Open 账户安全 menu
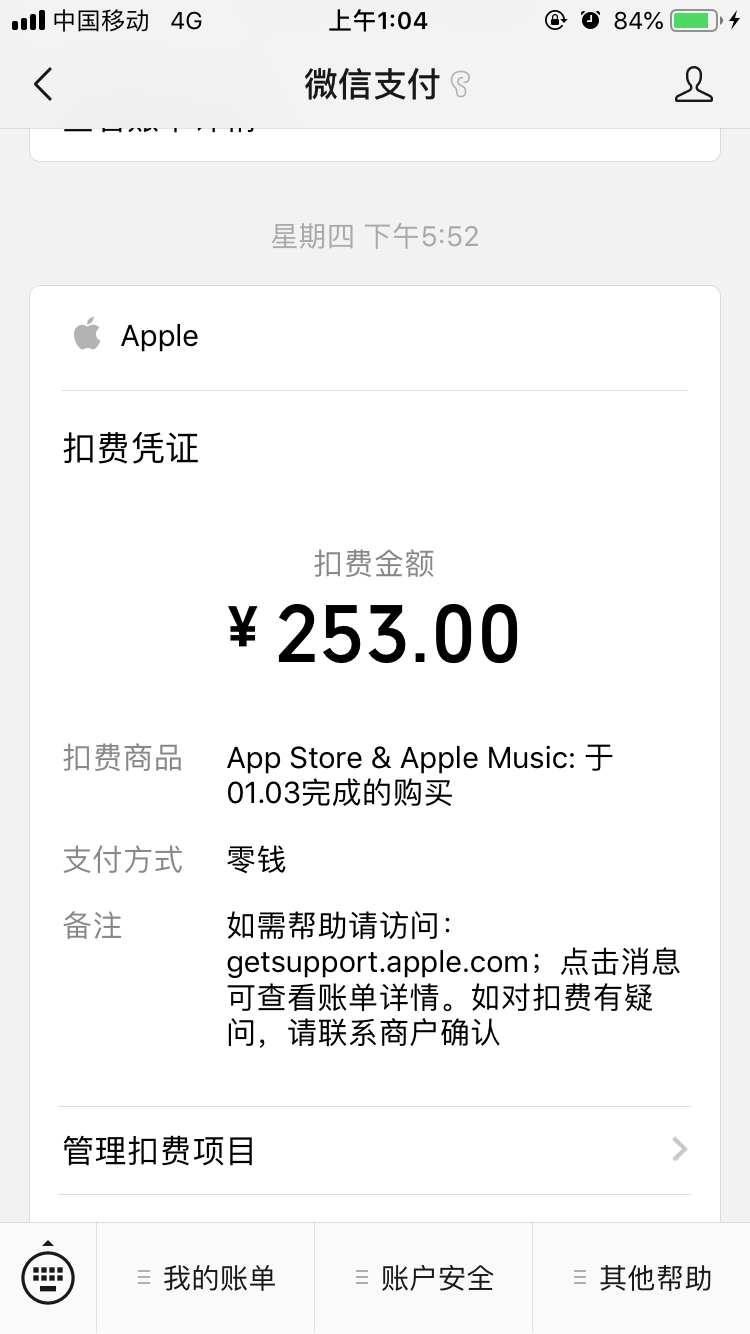This screenshot has width=750, height=1334. point(424,1278)
